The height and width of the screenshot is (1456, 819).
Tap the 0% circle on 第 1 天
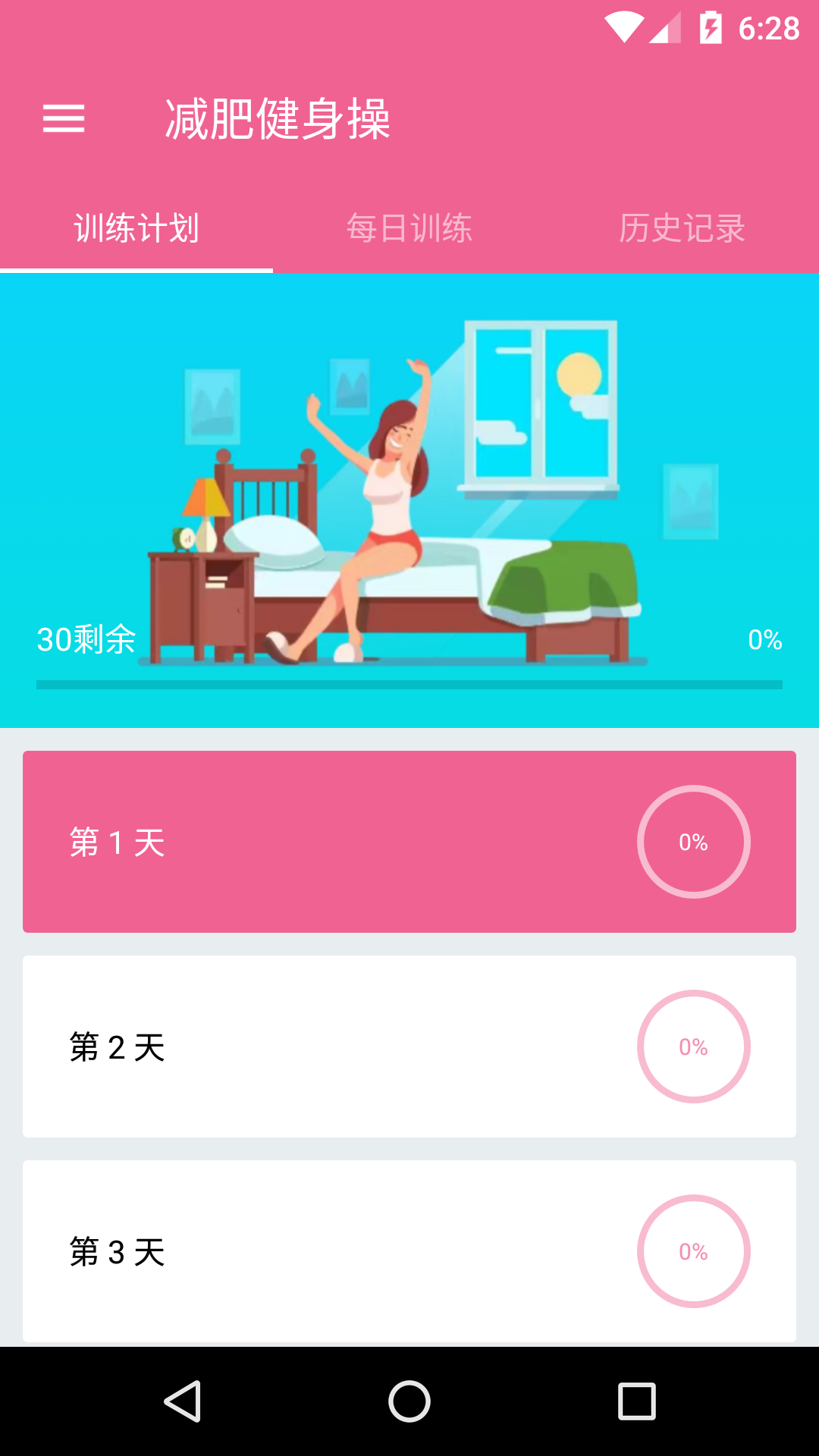pyautogui.click(x=694, y=841)
